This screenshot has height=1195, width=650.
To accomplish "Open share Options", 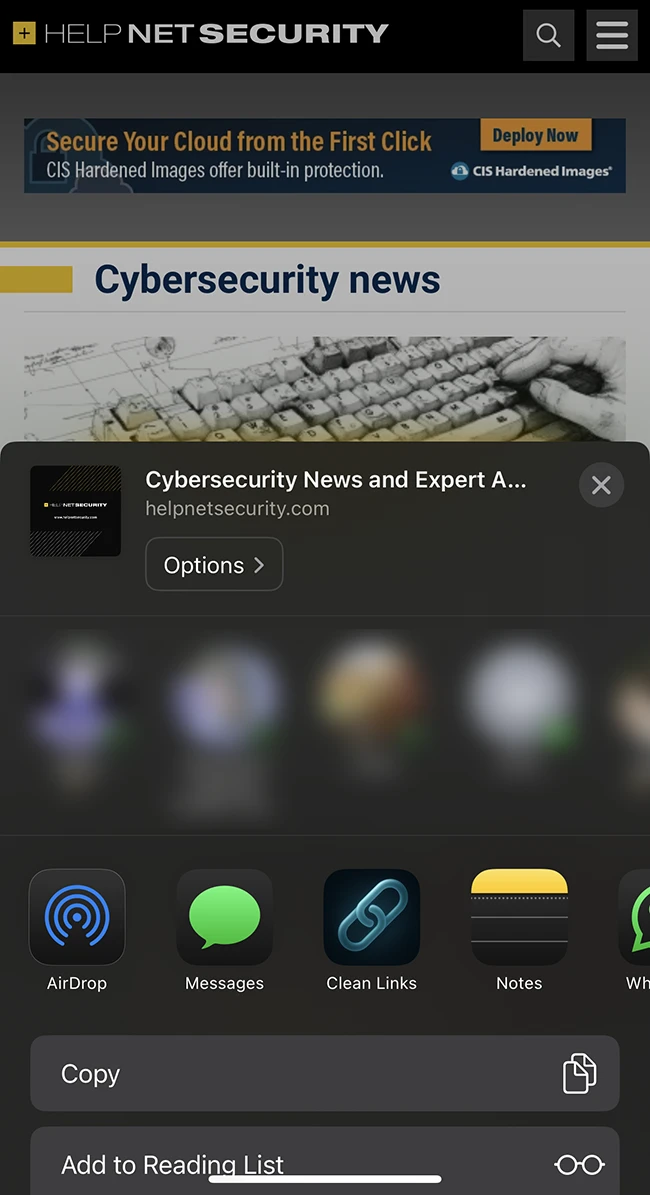I will (x=214, y=565).
